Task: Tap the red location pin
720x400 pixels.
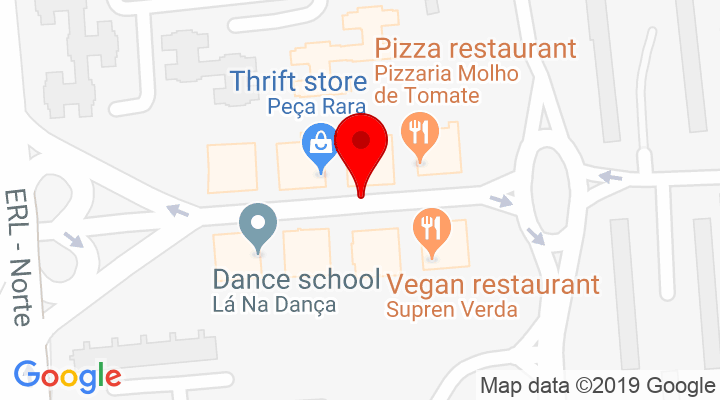Action: (x=360, y=146)
